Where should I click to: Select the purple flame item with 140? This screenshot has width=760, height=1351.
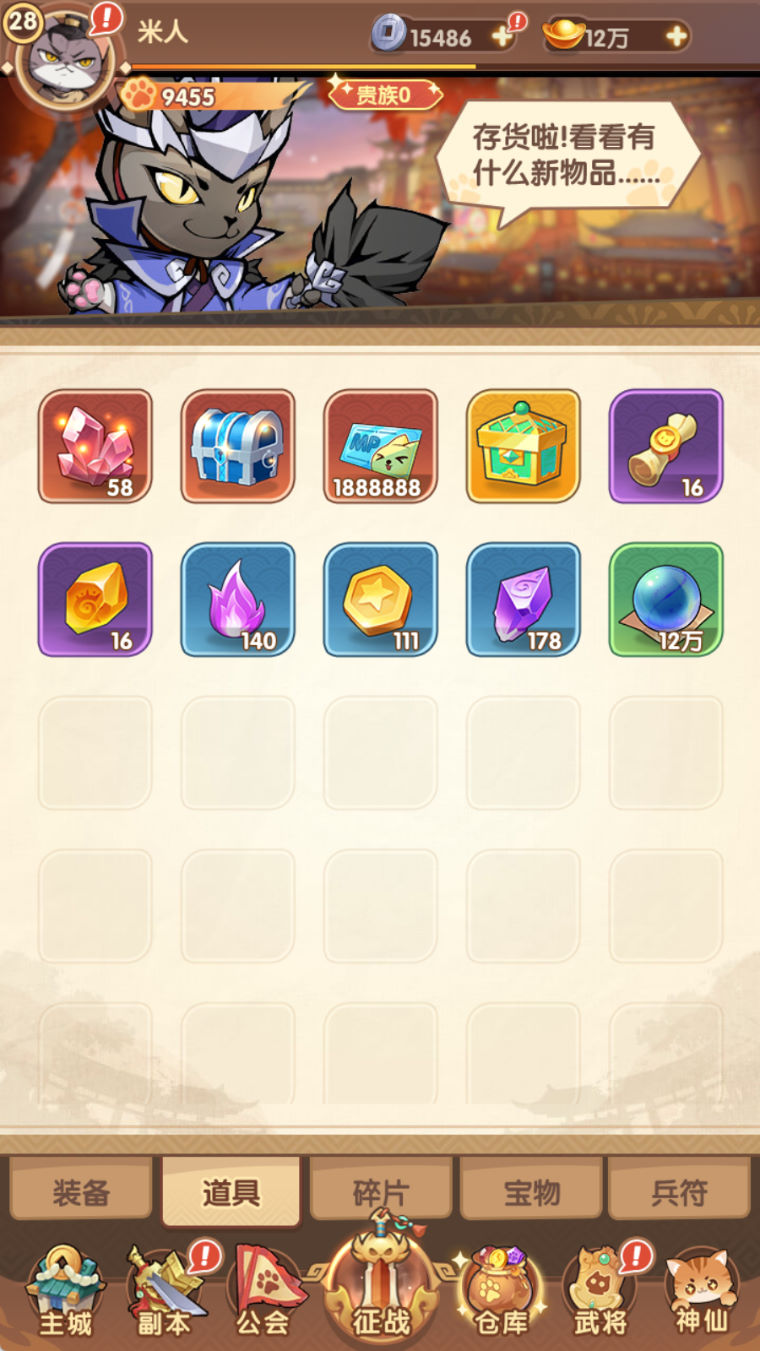238,599
